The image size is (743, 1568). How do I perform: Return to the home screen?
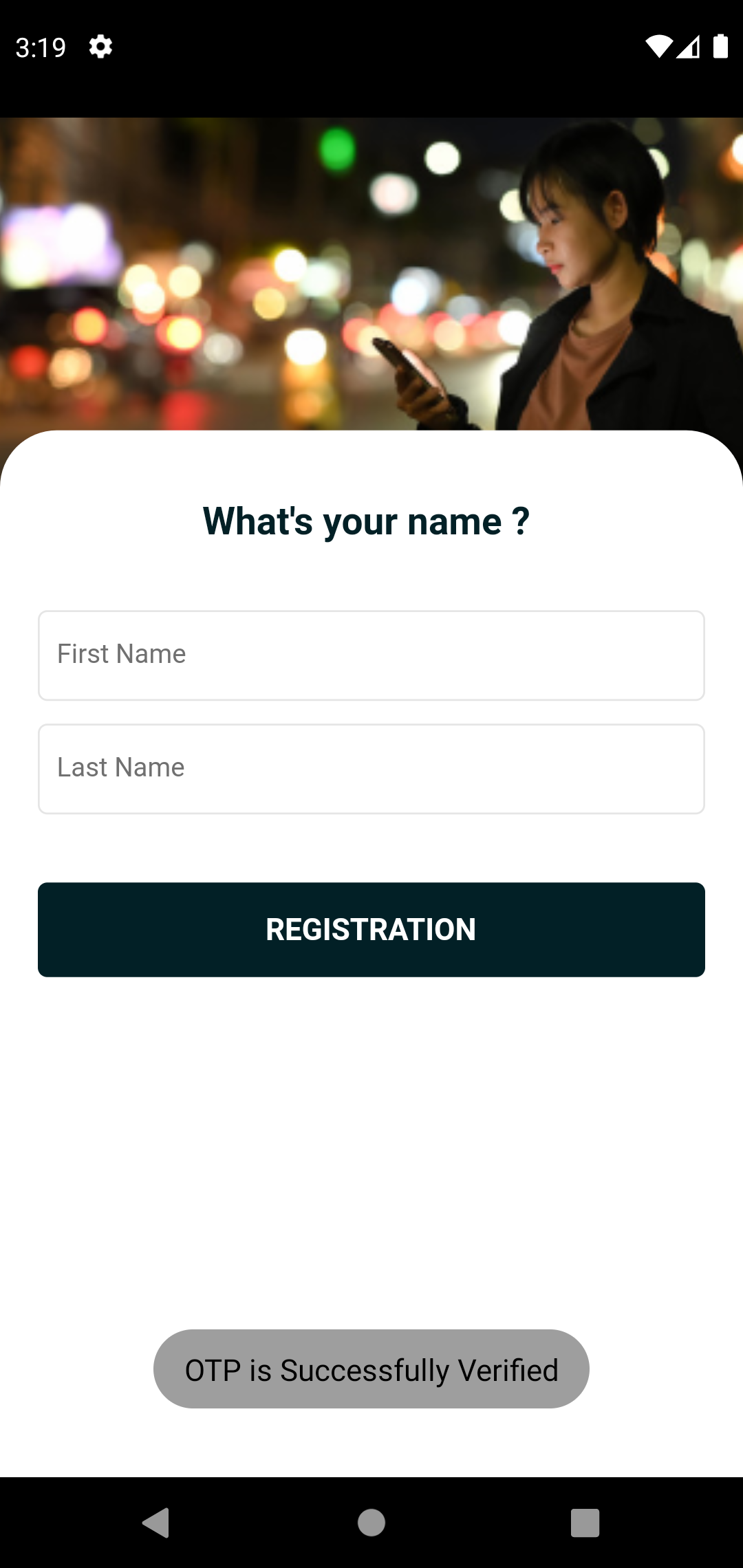coord(371,1522)
